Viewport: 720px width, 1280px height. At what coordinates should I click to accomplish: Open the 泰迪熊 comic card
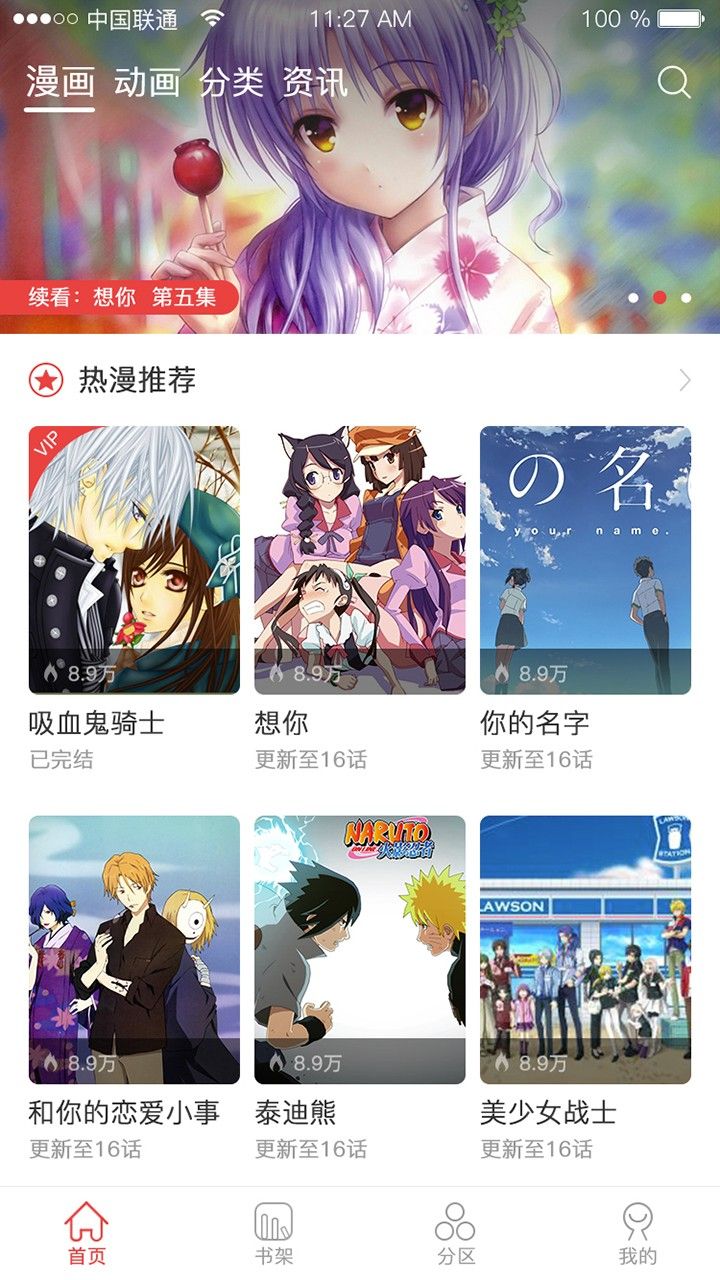coord(360,949)
